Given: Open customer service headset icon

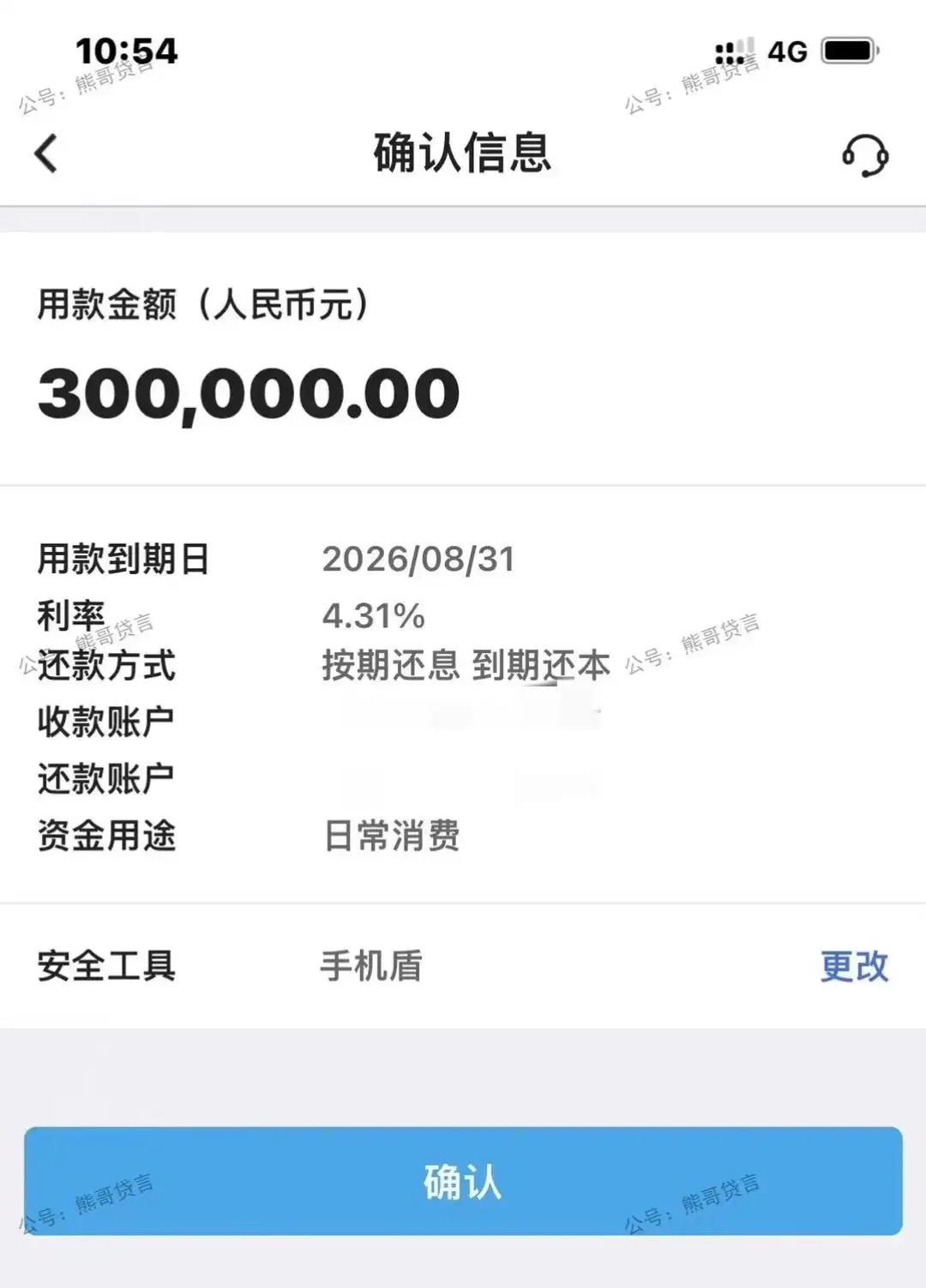Looking at the screenshot, I should 864,155.
